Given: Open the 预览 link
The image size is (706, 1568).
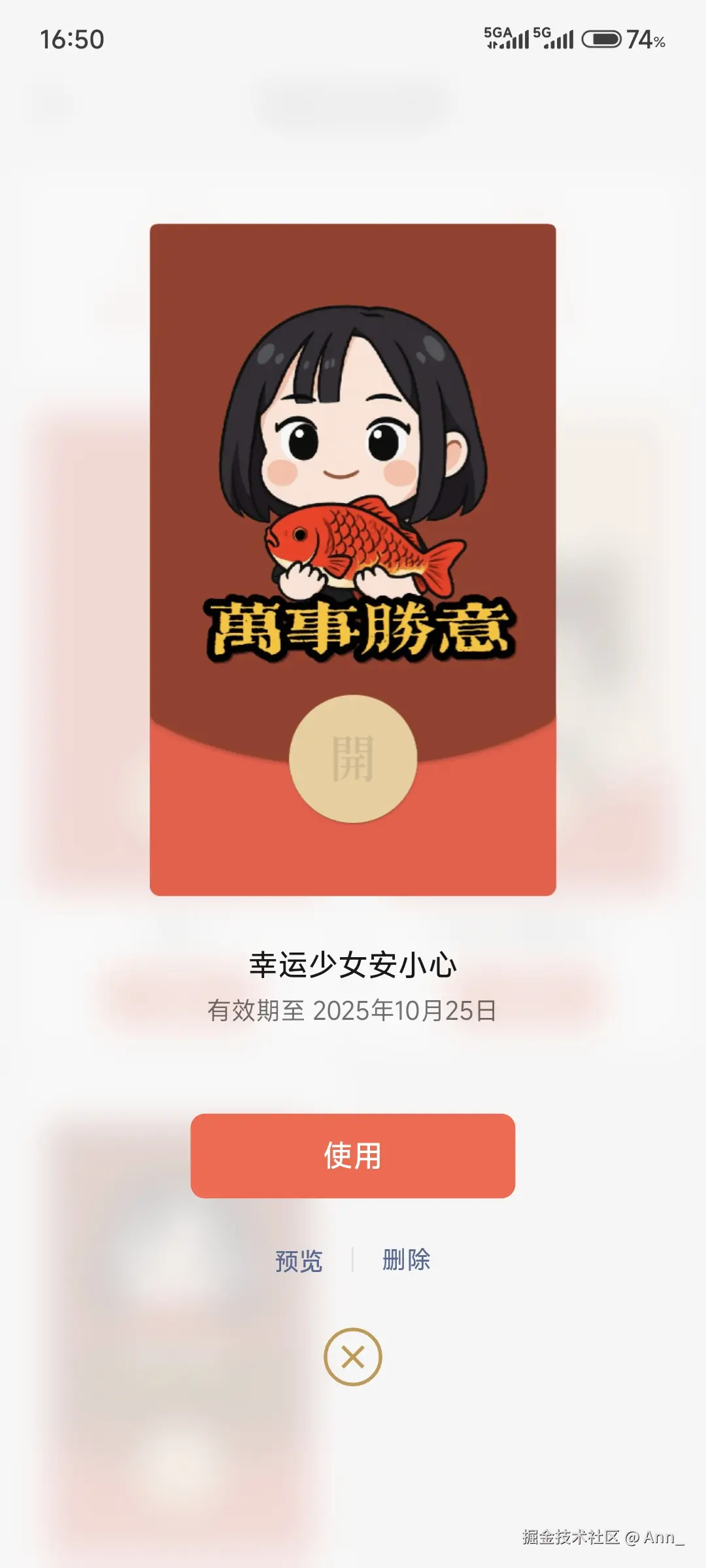Looking at the screenshot, I should pos(299,1260).
